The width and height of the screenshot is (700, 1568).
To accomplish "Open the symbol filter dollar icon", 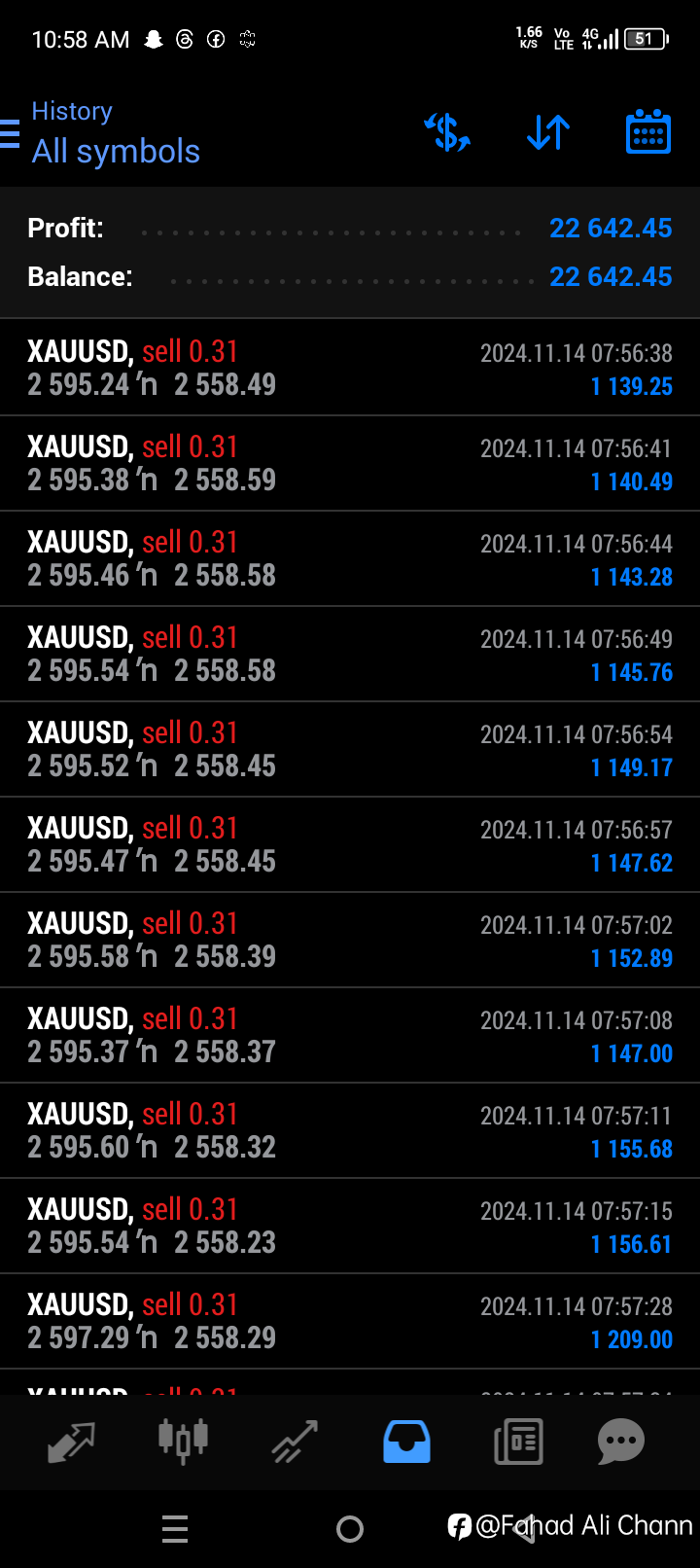I will [447, 132].
